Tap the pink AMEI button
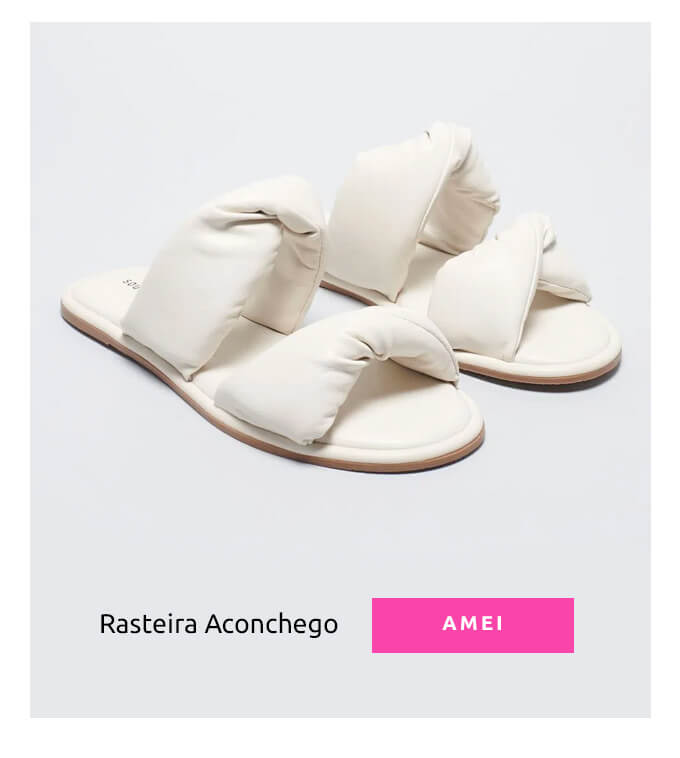Image resolution: width=680 pixels, height=758 pixels. [472, 625]
